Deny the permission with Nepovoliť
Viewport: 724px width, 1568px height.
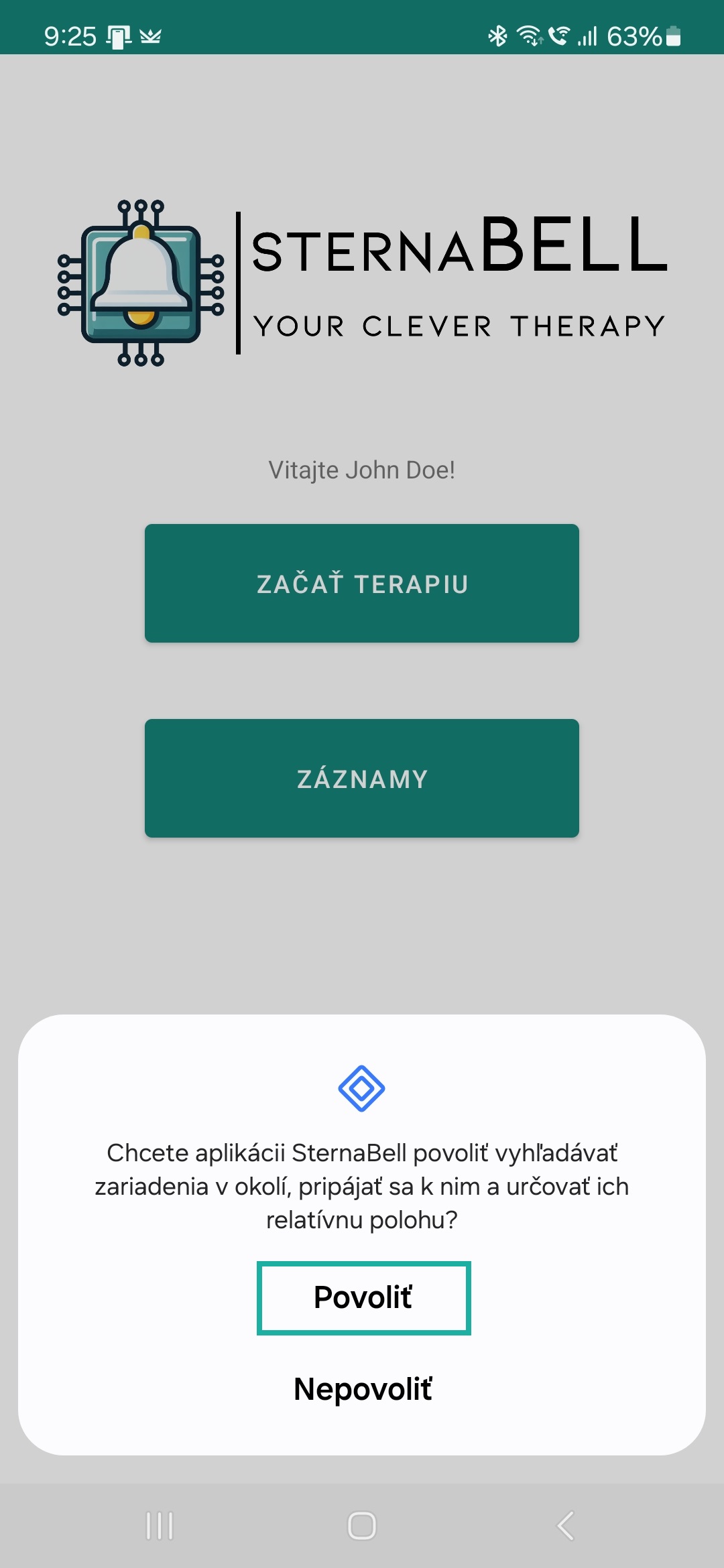click(x=363, y=1389)
